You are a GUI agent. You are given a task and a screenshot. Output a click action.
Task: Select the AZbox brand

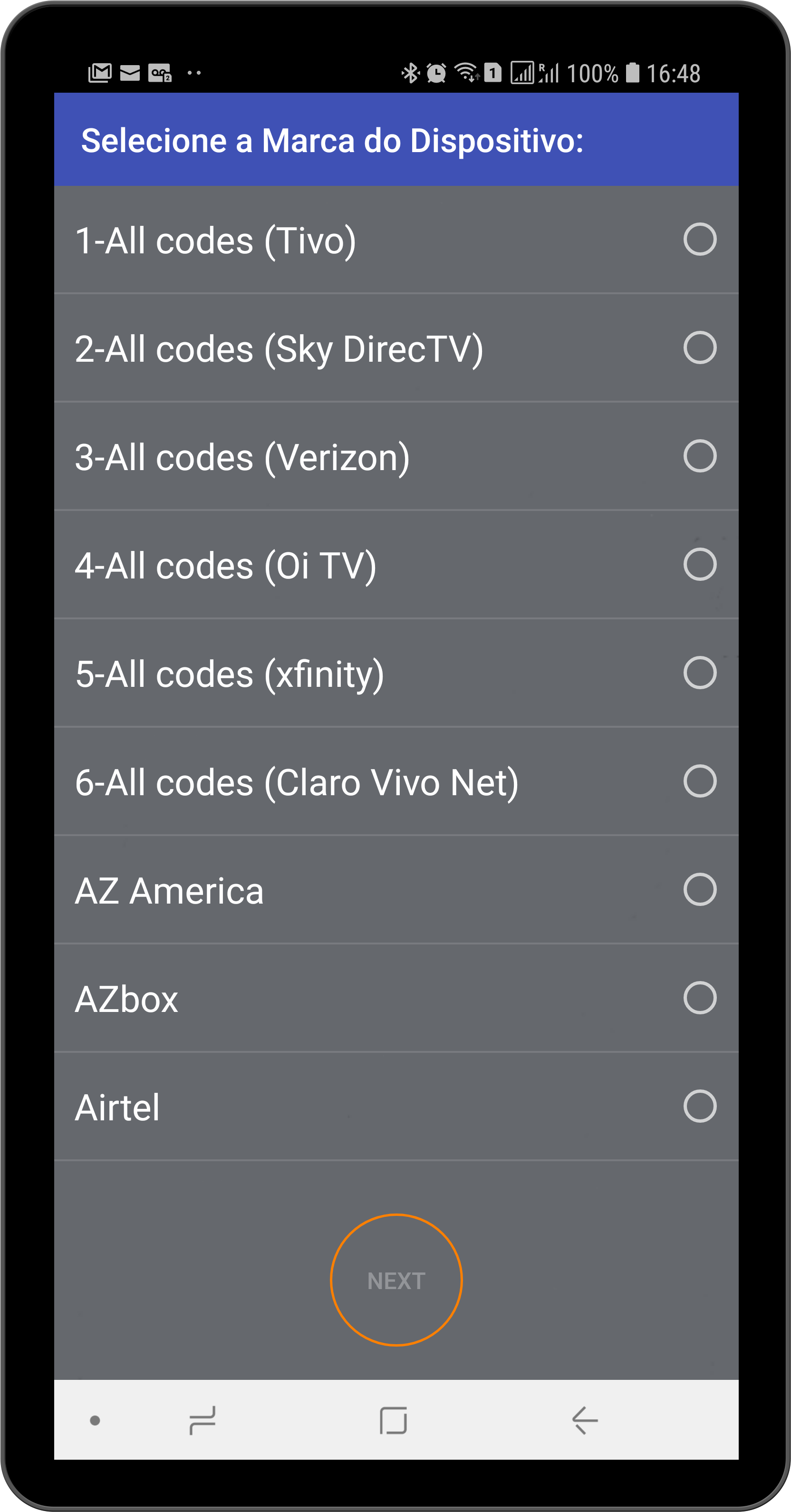point(396,998)
